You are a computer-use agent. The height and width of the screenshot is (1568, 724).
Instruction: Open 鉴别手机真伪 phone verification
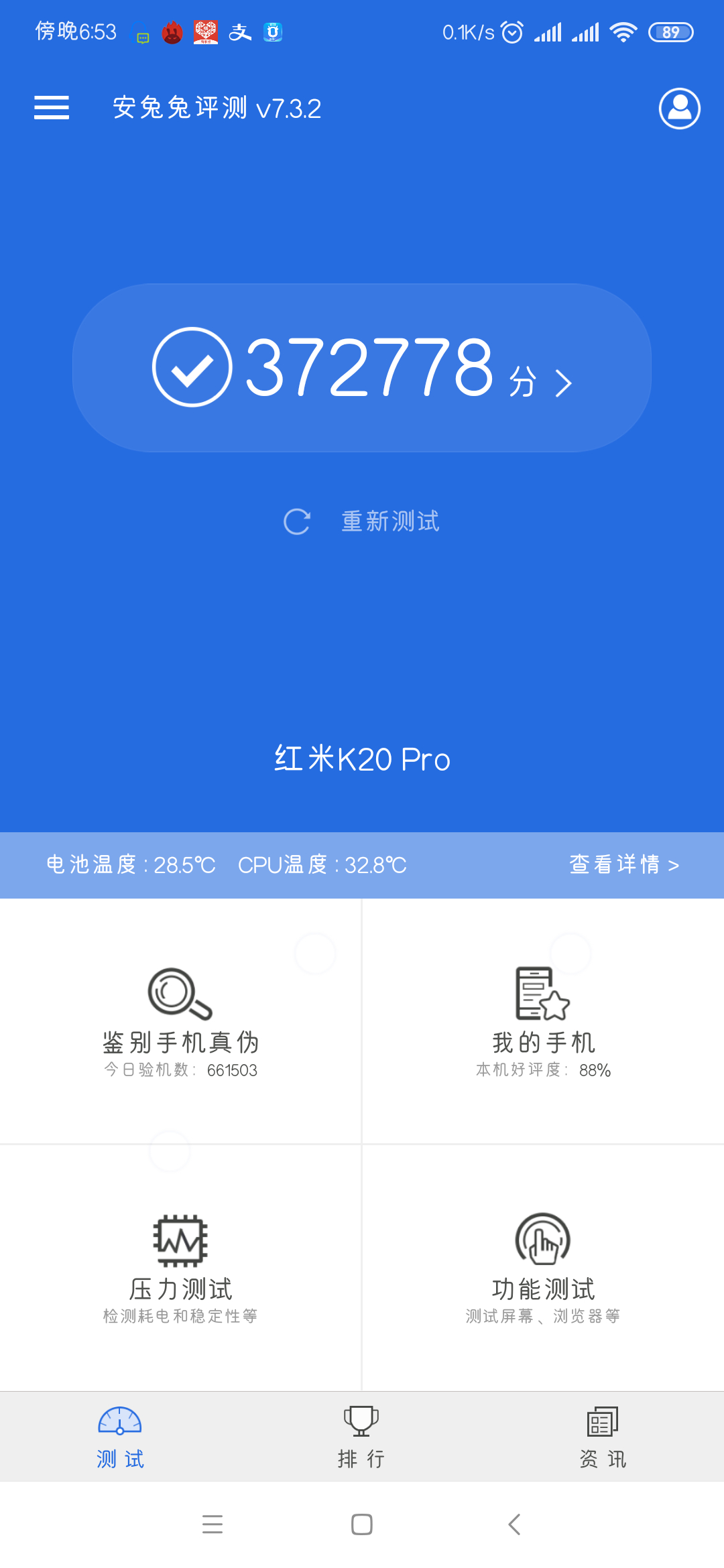point(180,1021)
